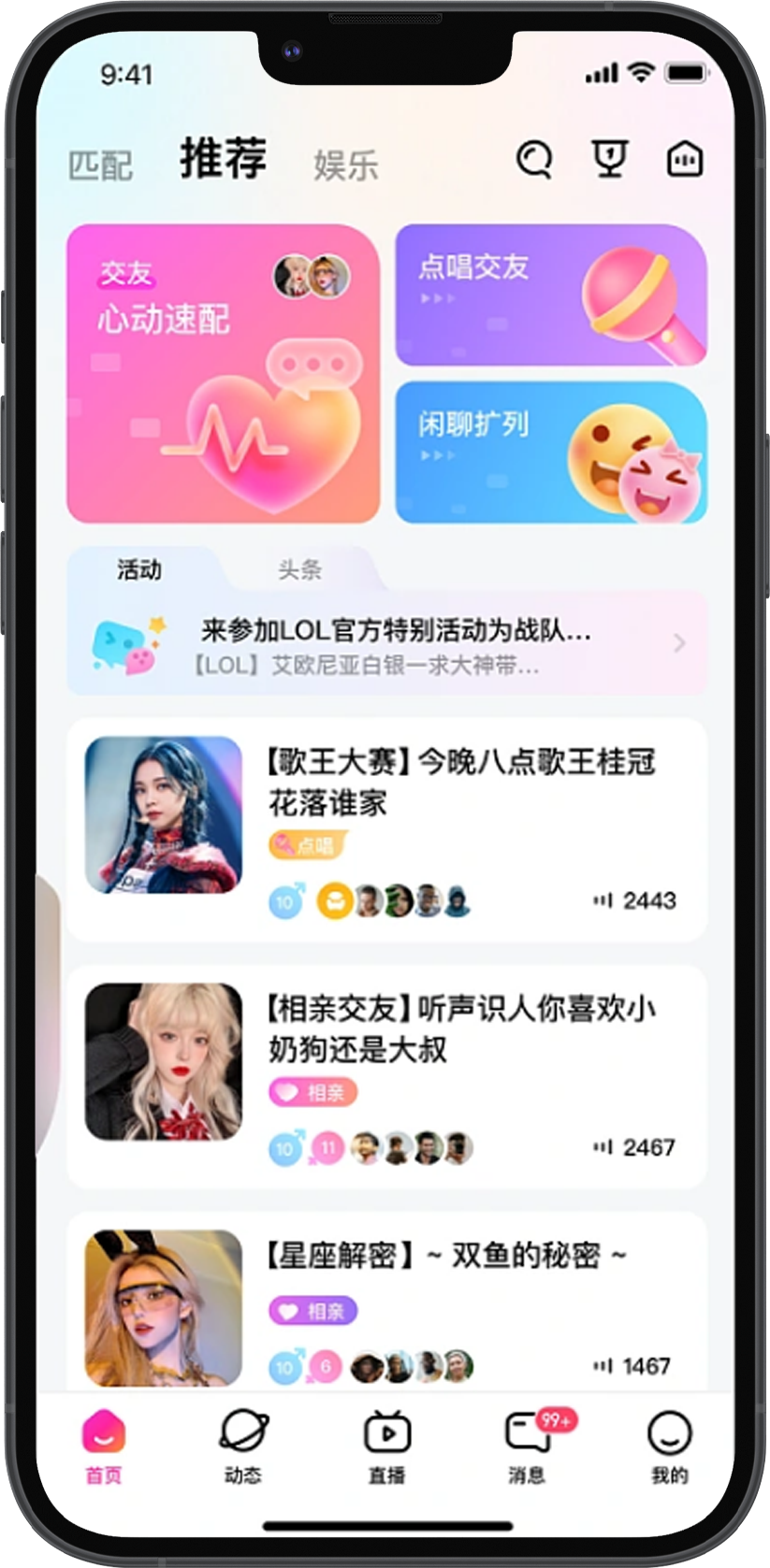Go to the 动态 tab

click(243, 1446)
